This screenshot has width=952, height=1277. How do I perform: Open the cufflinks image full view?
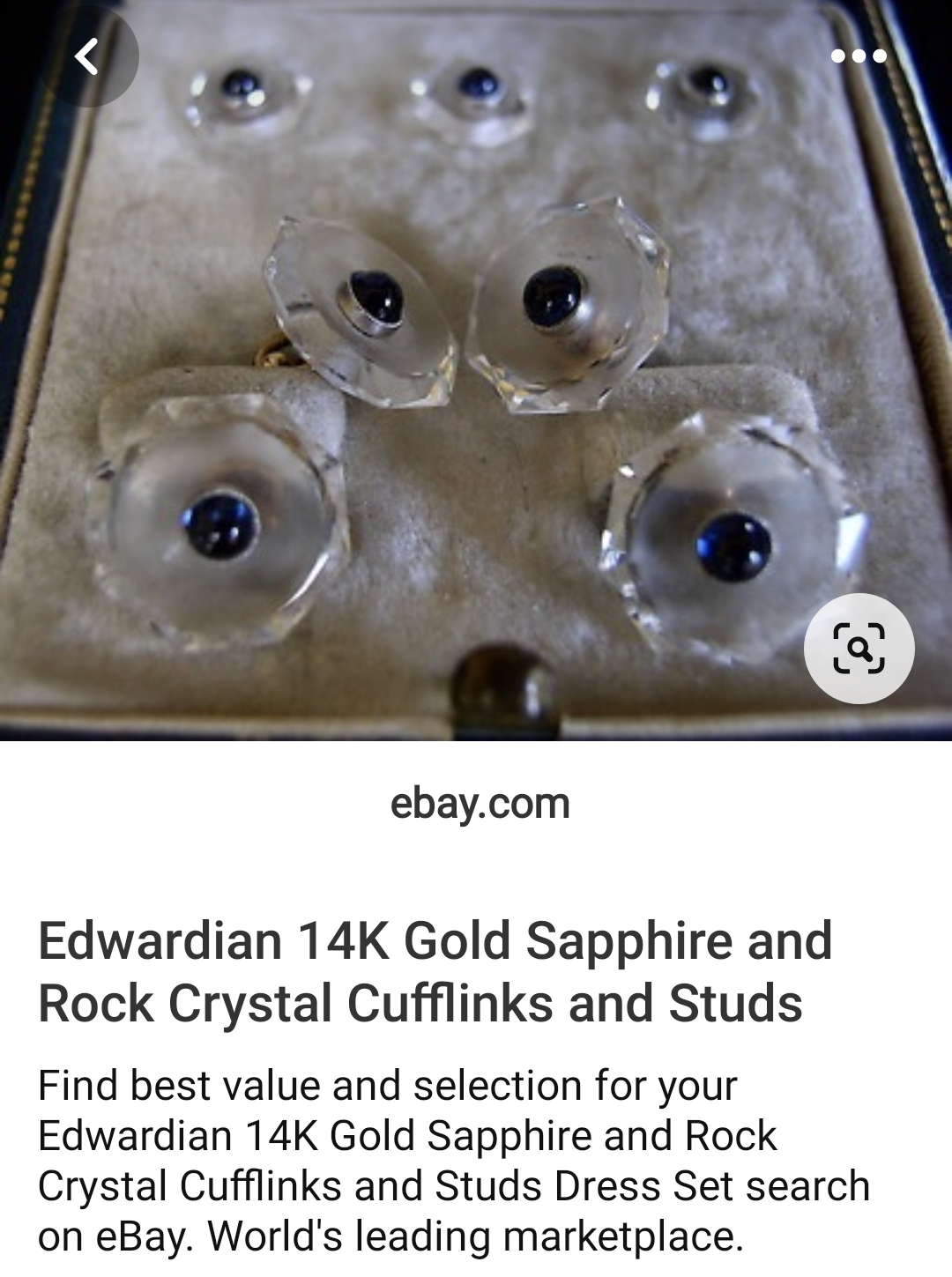(476, 370)
